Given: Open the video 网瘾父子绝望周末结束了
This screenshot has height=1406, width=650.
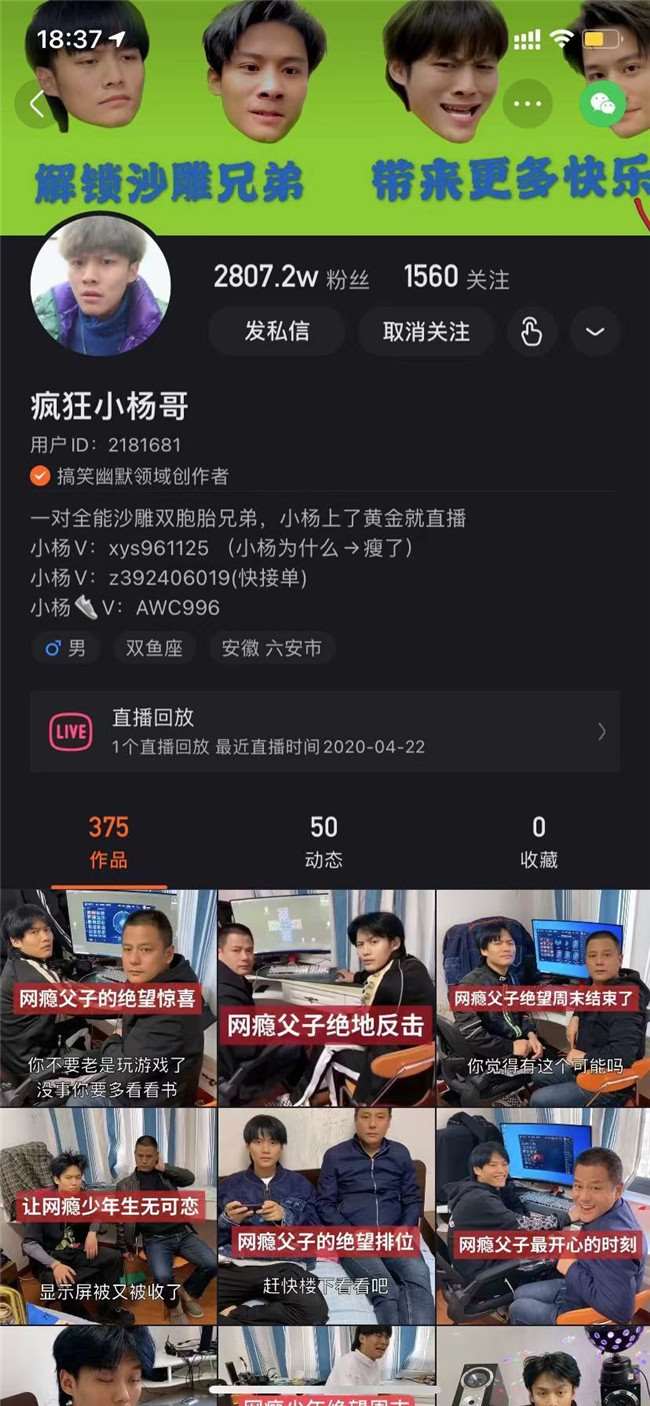Looking at the screenshot, I should pos(543,997).
